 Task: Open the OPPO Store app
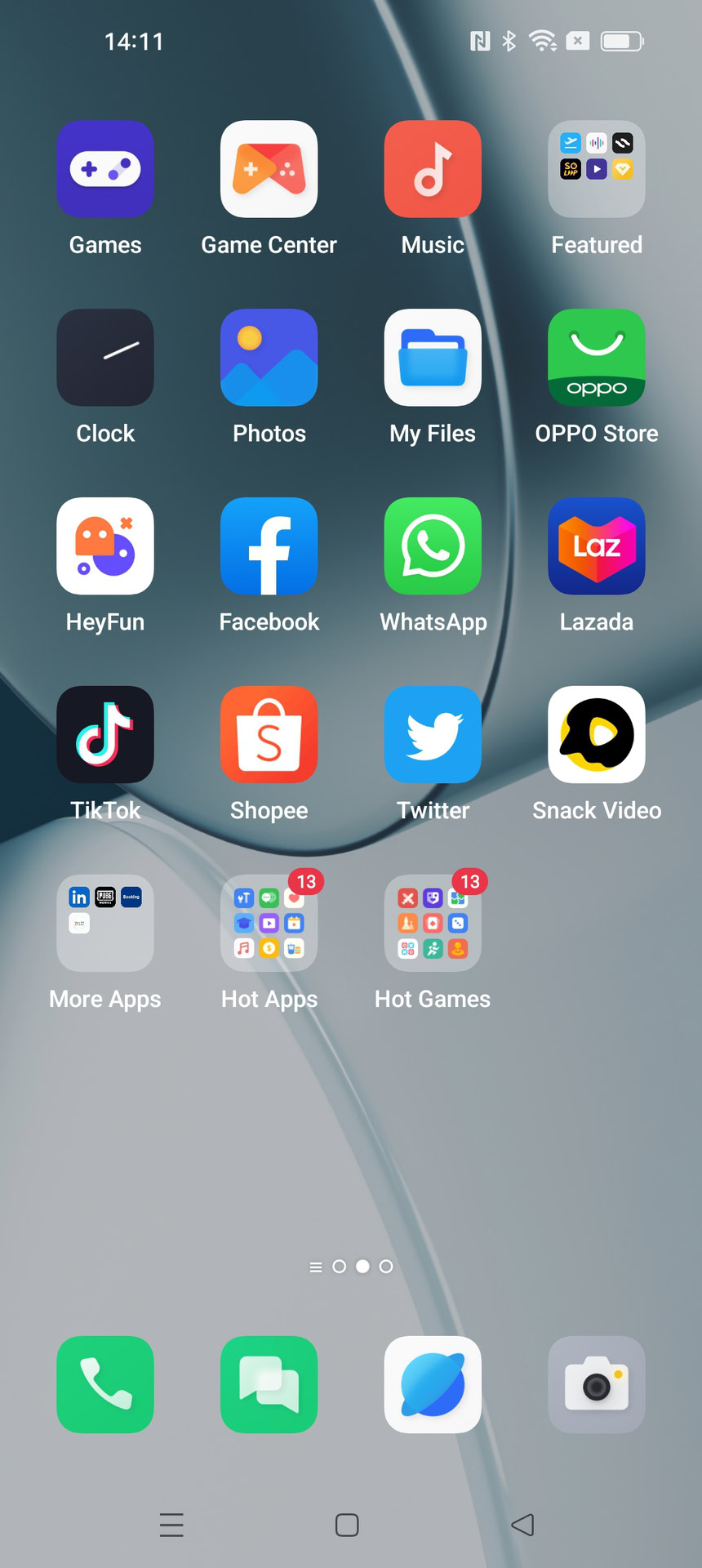(597, 358)
